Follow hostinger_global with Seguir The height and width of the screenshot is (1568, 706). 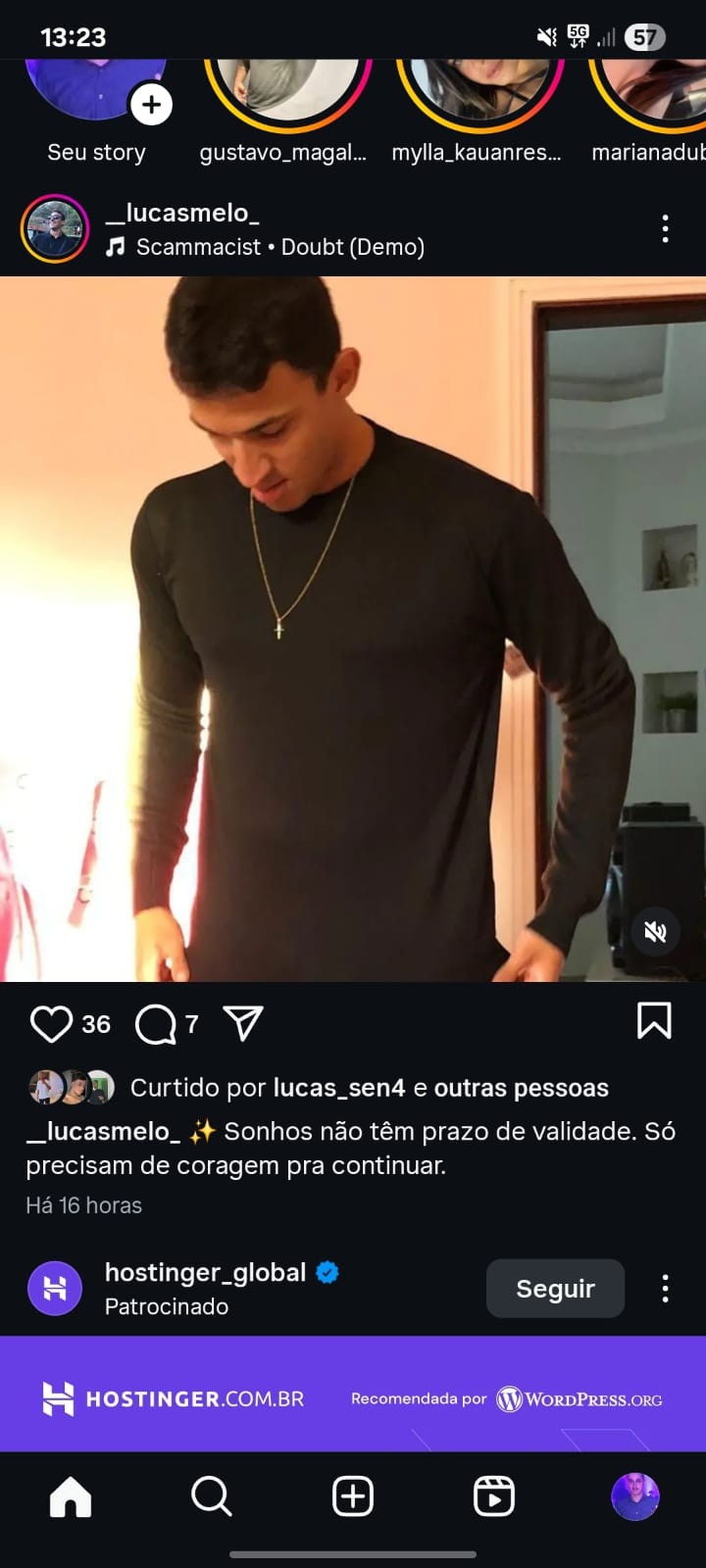555,1288
